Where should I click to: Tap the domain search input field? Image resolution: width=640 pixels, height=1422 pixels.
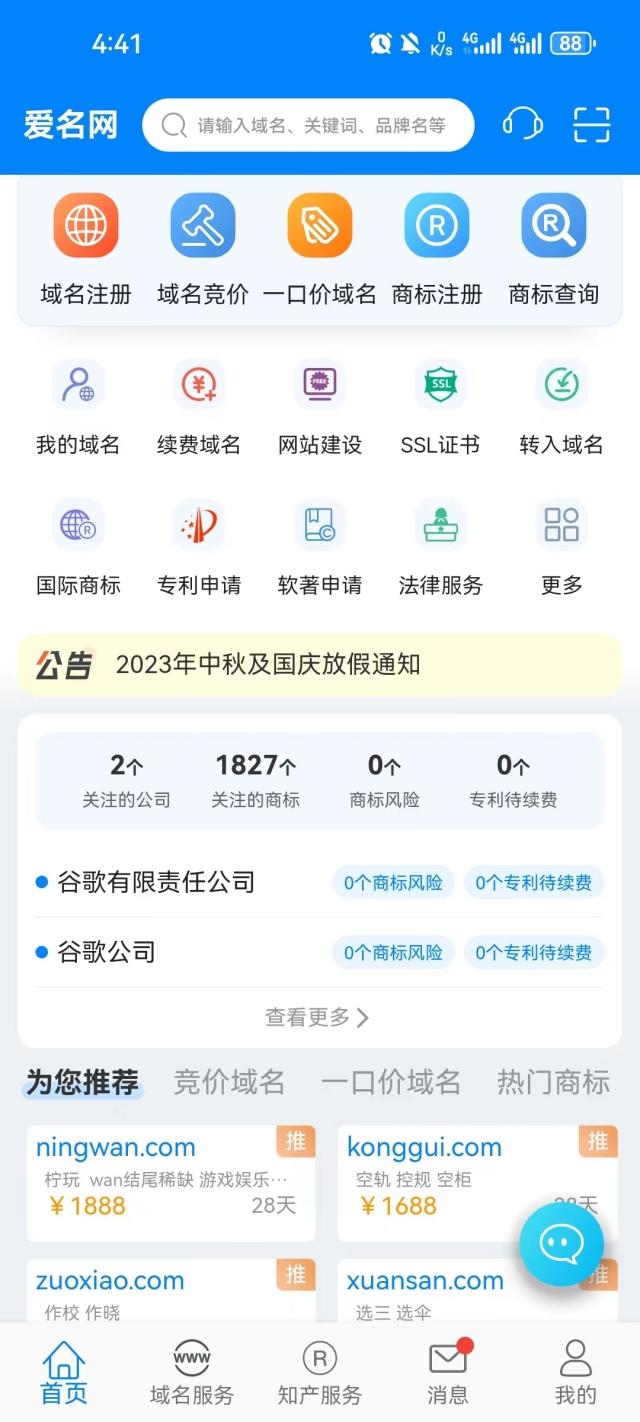click(308, 125)
